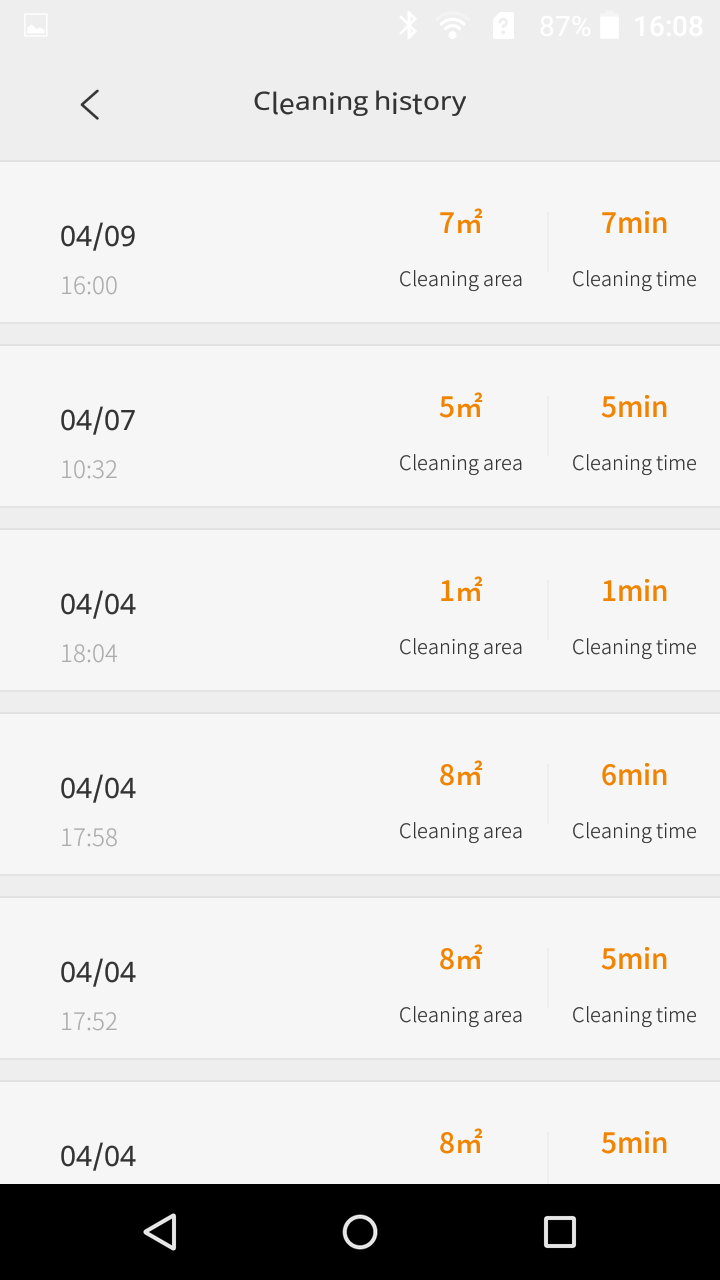This screenshot has width=720, height=1280.
Task: Open the 04/04 17:58 cleaning record
Action: pos(360,795)
